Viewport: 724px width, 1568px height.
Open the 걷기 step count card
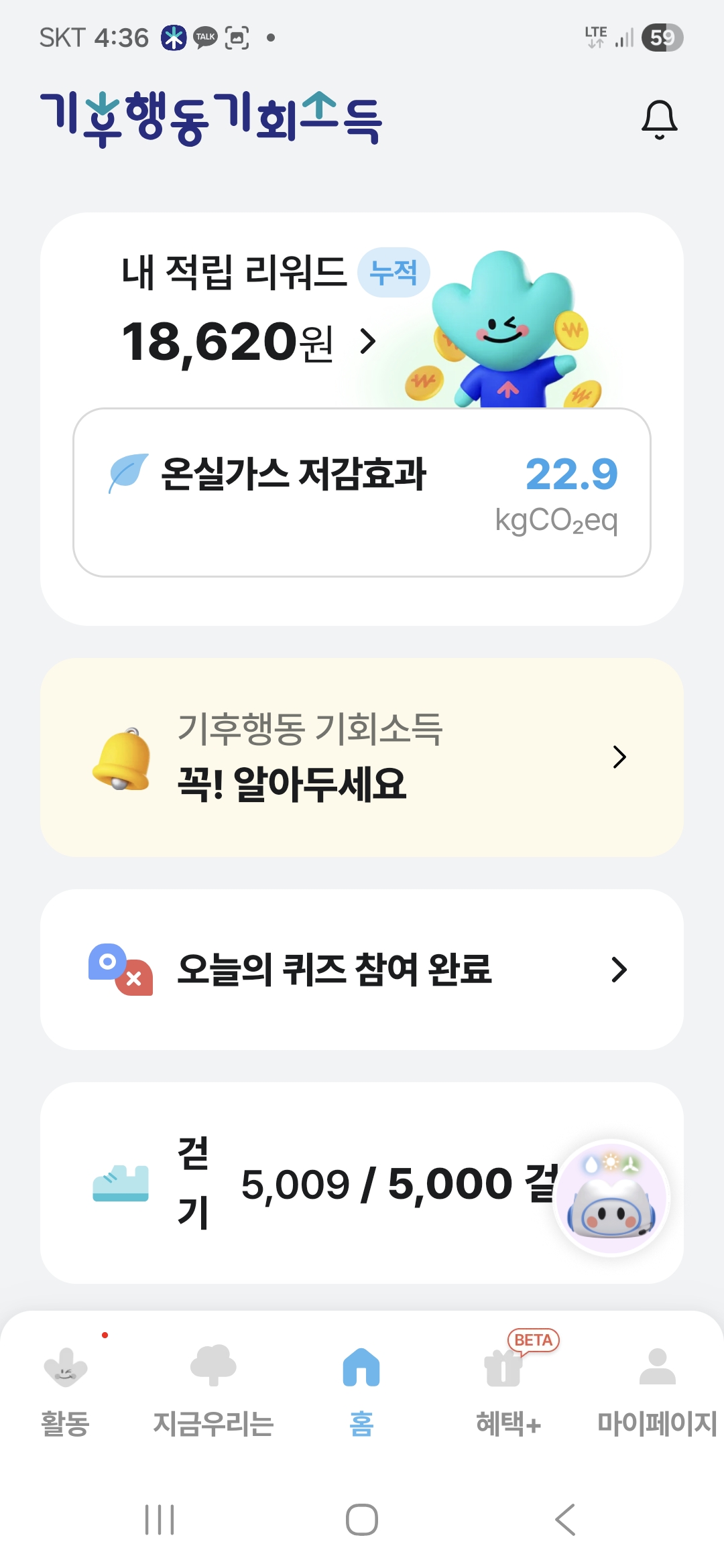(x=322, y=1183)
